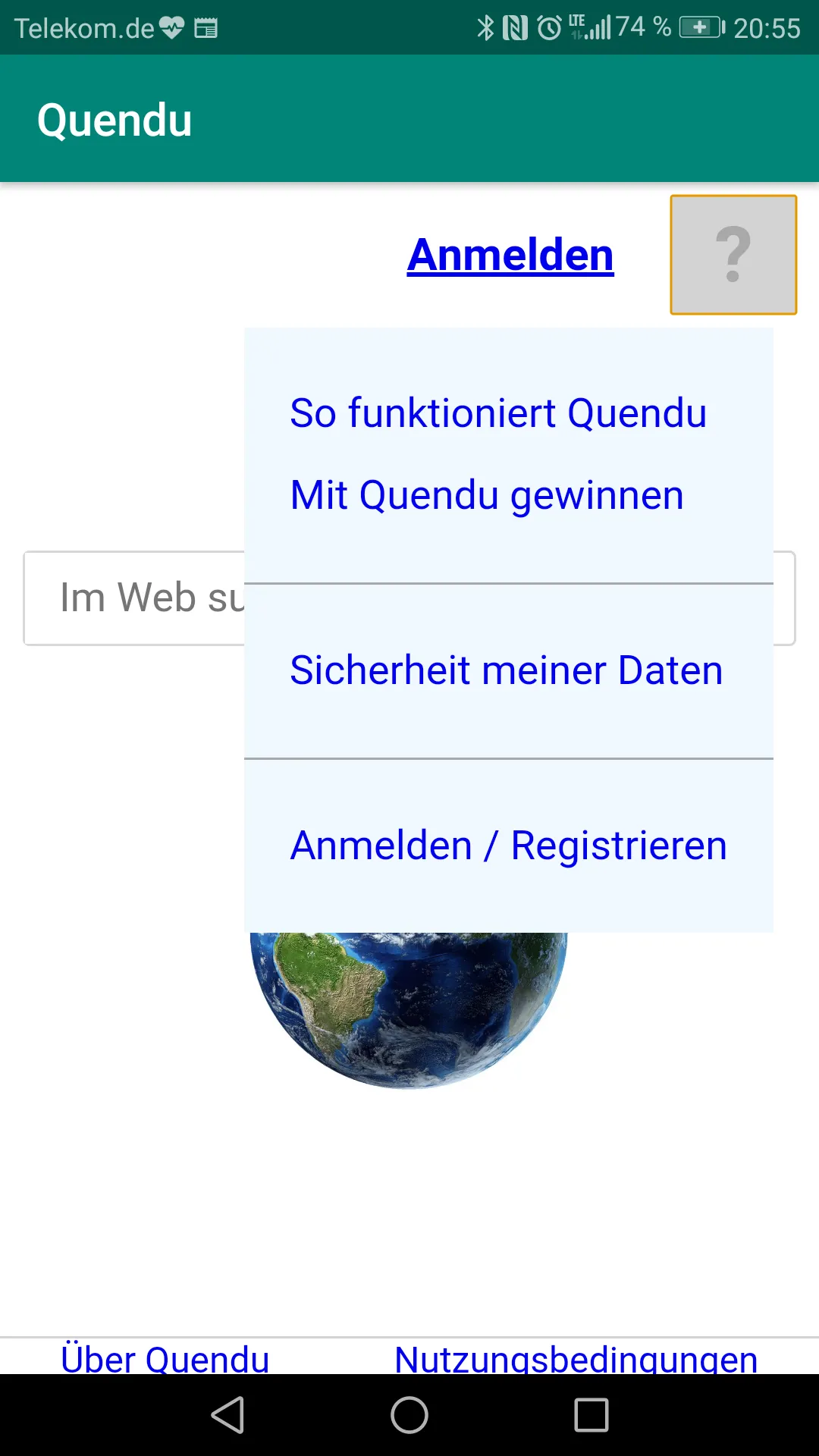Open So funktioniert Quendu
The width and height of the screenshot is (819, 1456).
497,413
